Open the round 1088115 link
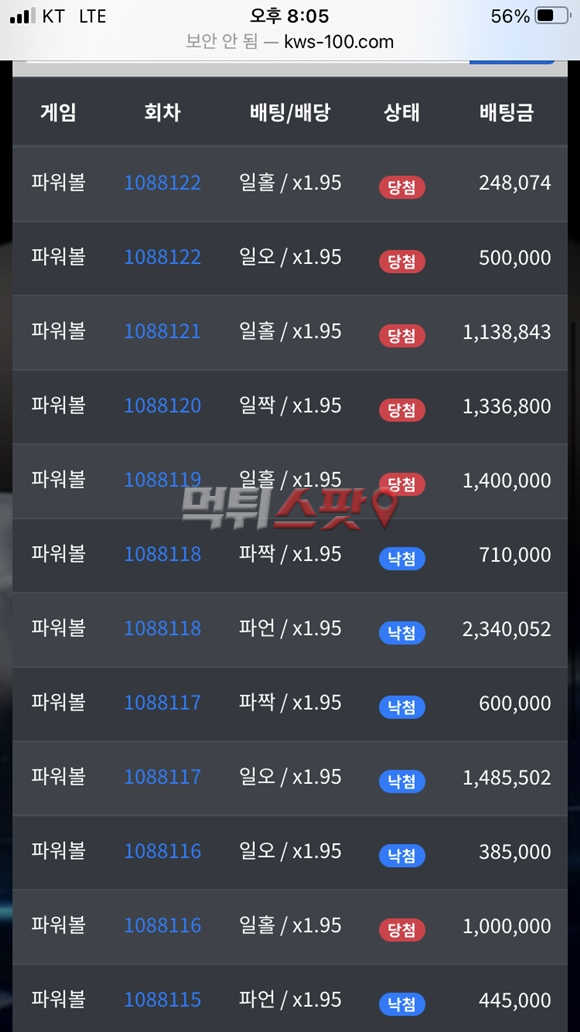The width and height of the screenshot is (580, 1032). (162, 1000)
